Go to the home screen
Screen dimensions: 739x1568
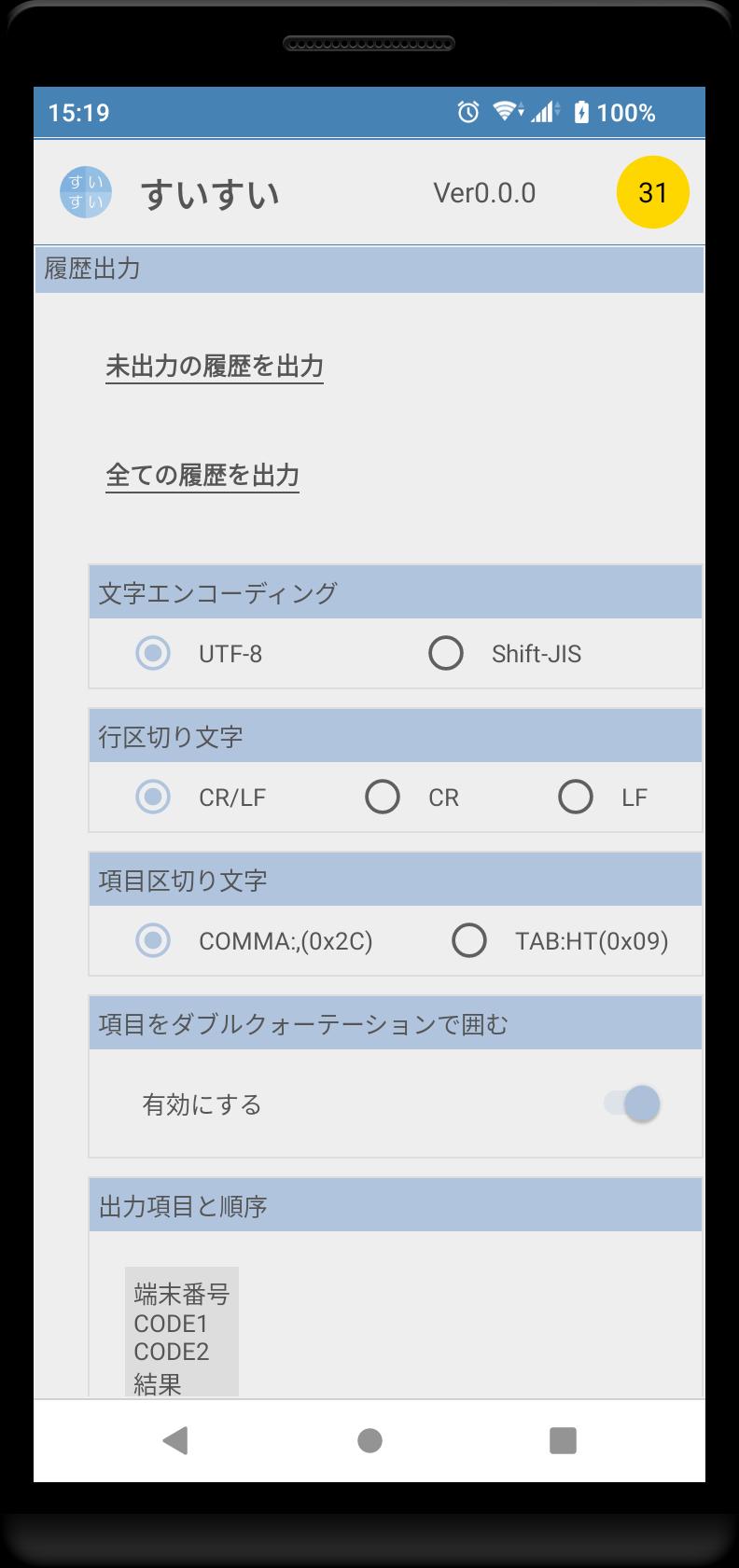point(369,1440)
